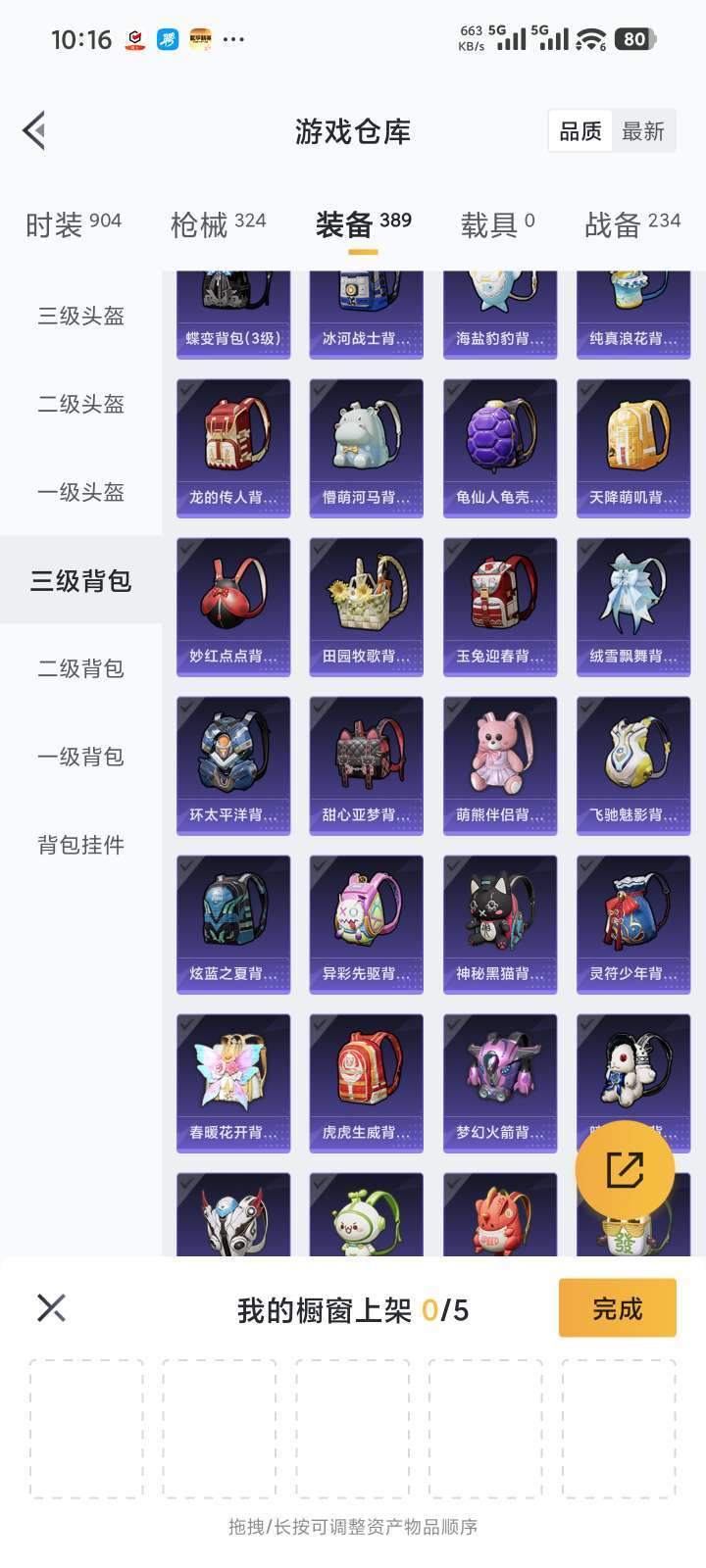Viewport: 706px width, 1568px height.
Task: Expand the 一级头盔 category
Action: 79,493
